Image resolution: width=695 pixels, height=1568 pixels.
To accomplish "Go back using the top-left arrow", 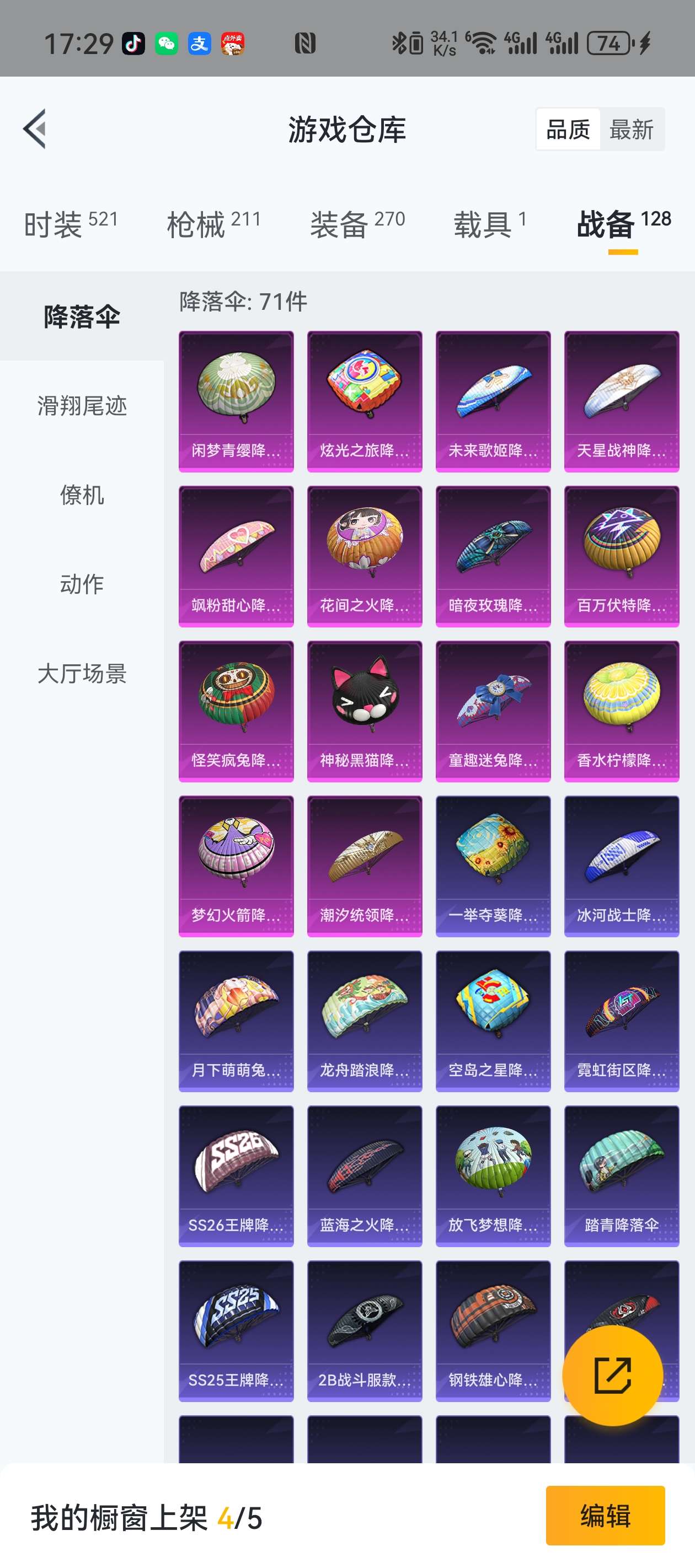I will tap(35, 129).
